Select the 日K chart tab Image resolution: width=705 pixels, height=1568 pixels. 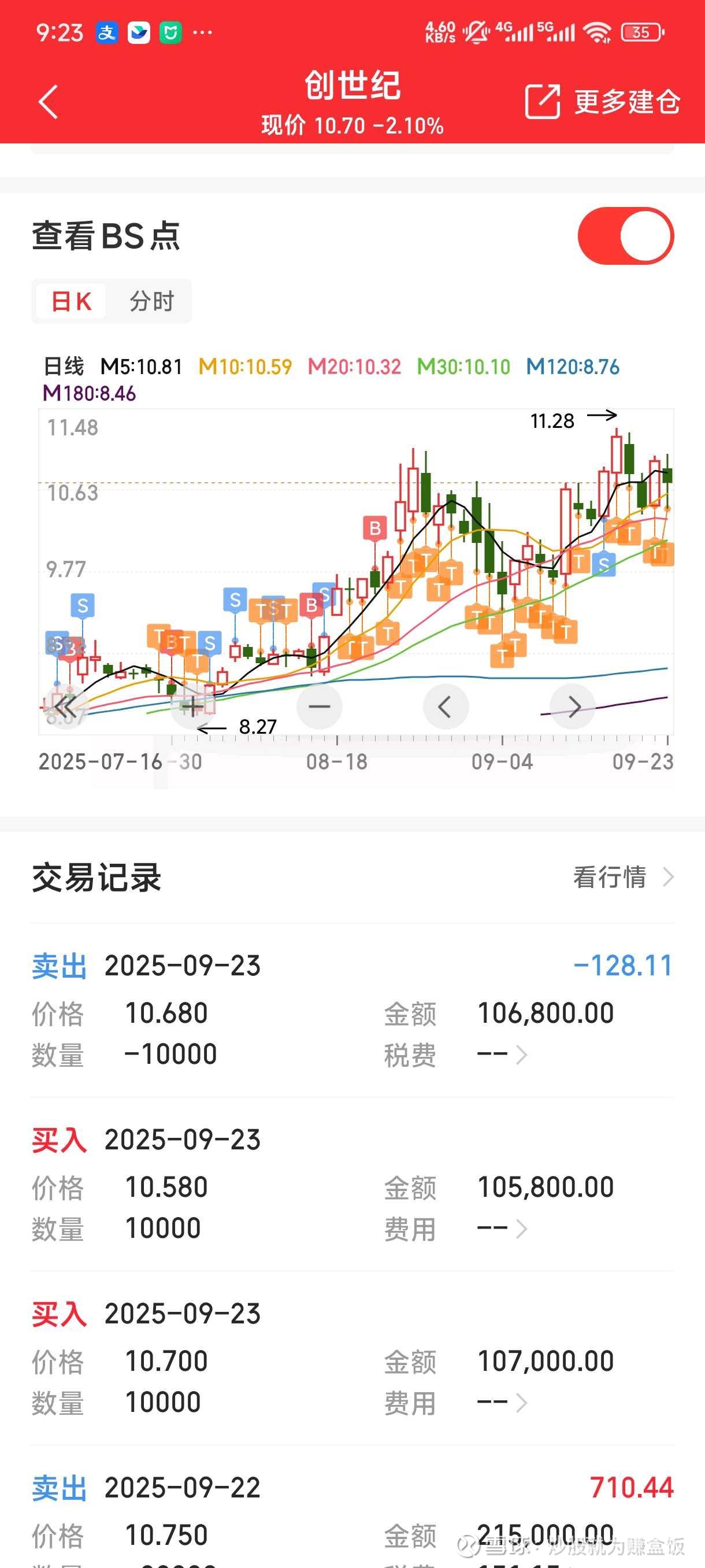tap(71, 301)
